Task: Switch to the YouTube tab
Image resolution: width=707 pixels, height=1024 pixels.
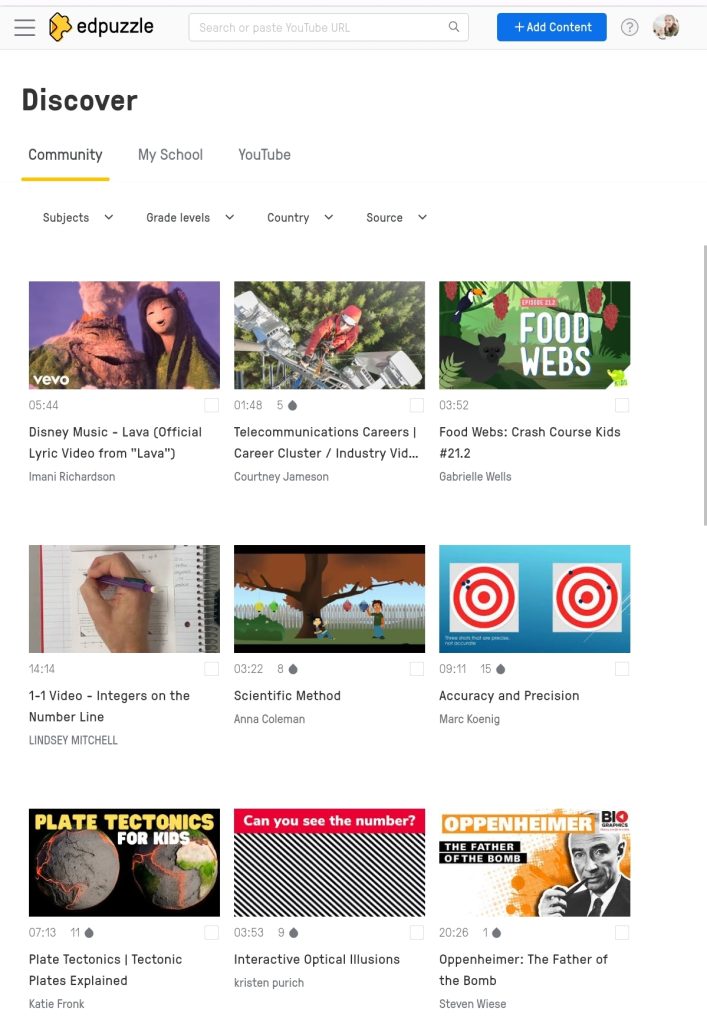Action: pyautogui.click(x=264, y=155)
